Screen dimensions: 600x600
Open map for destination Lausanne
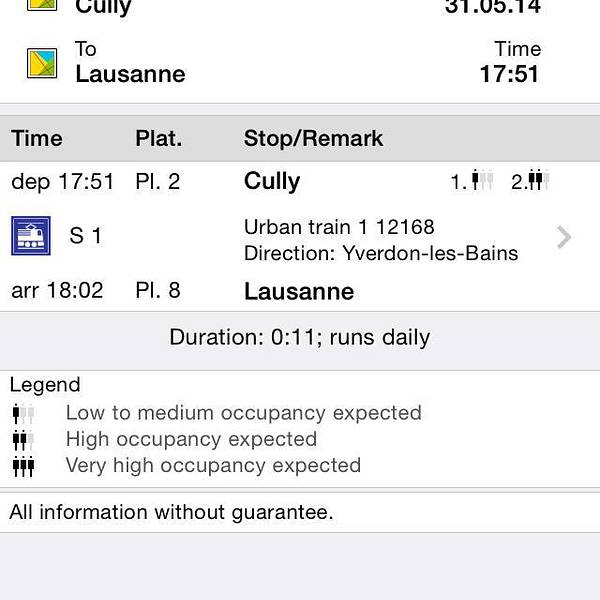click(x=42, y=63)
